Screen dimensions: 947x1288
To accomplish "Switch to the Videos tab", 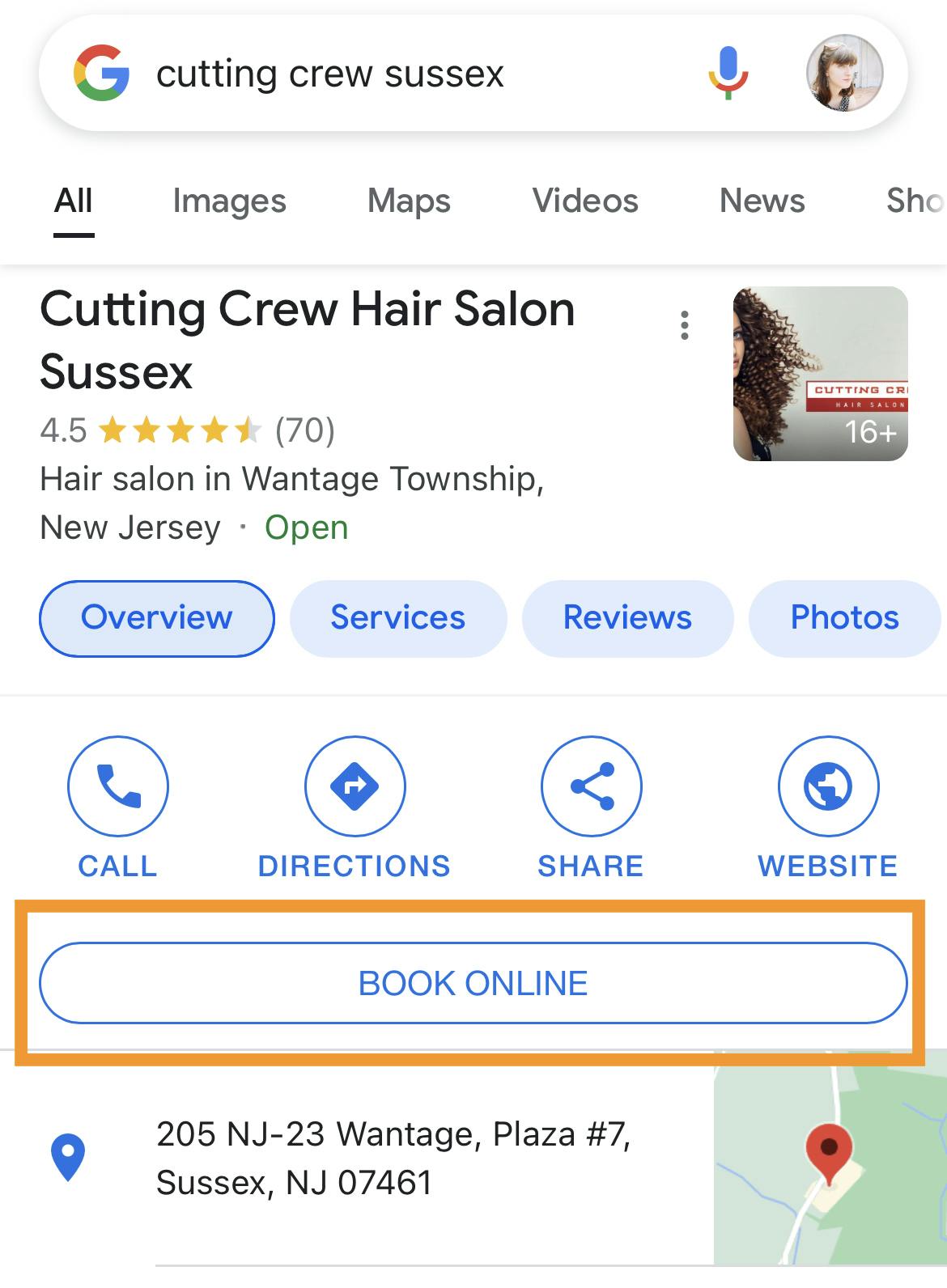I will click(584, 201).
